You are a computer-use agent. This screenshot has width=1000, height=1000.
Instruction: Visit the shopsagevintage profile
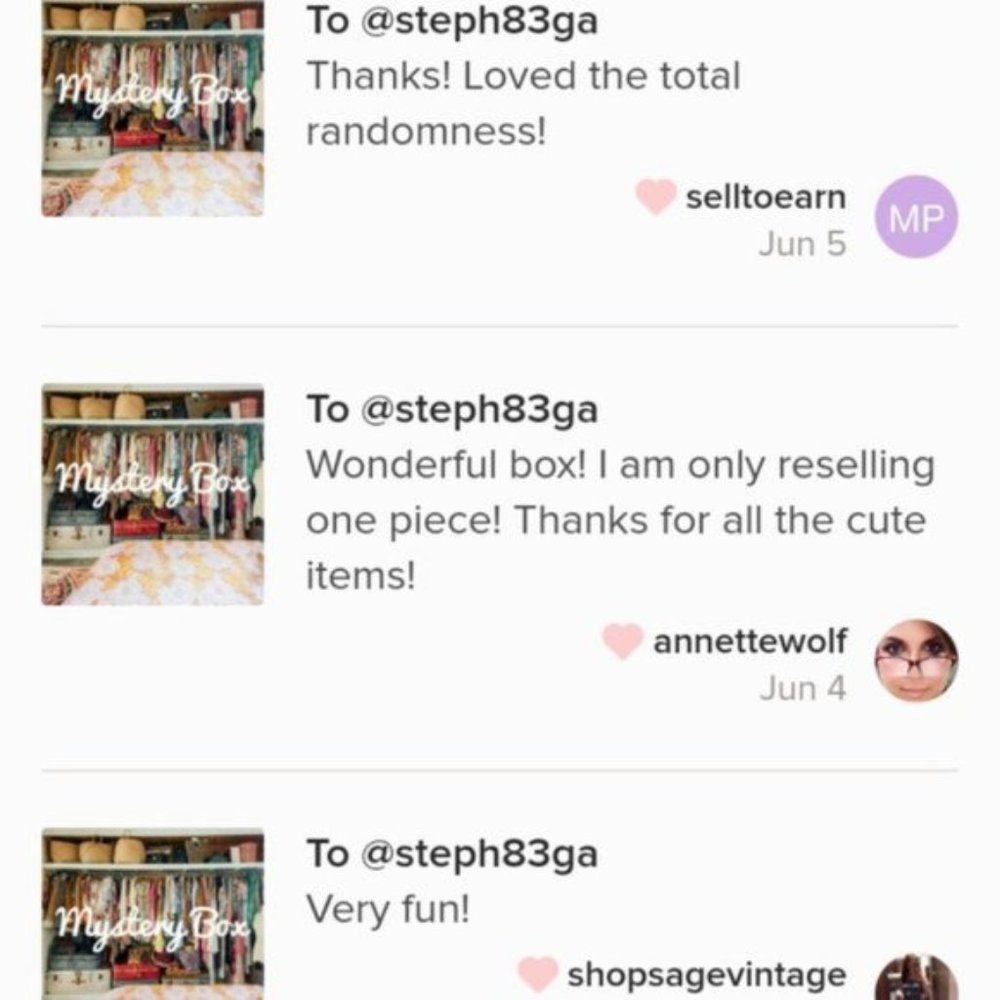[706, 975]
